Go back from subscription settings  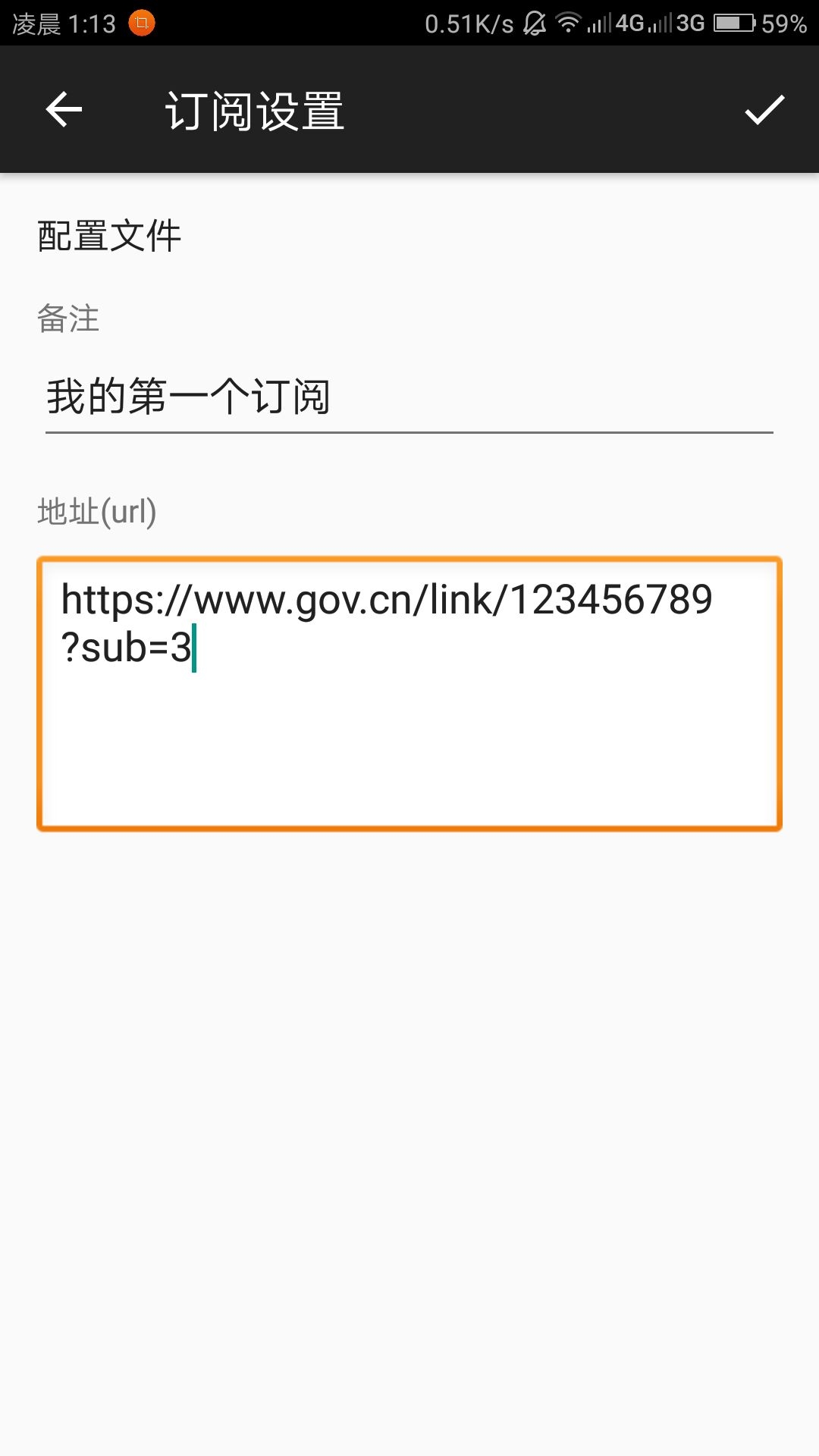tap(64, 110)
